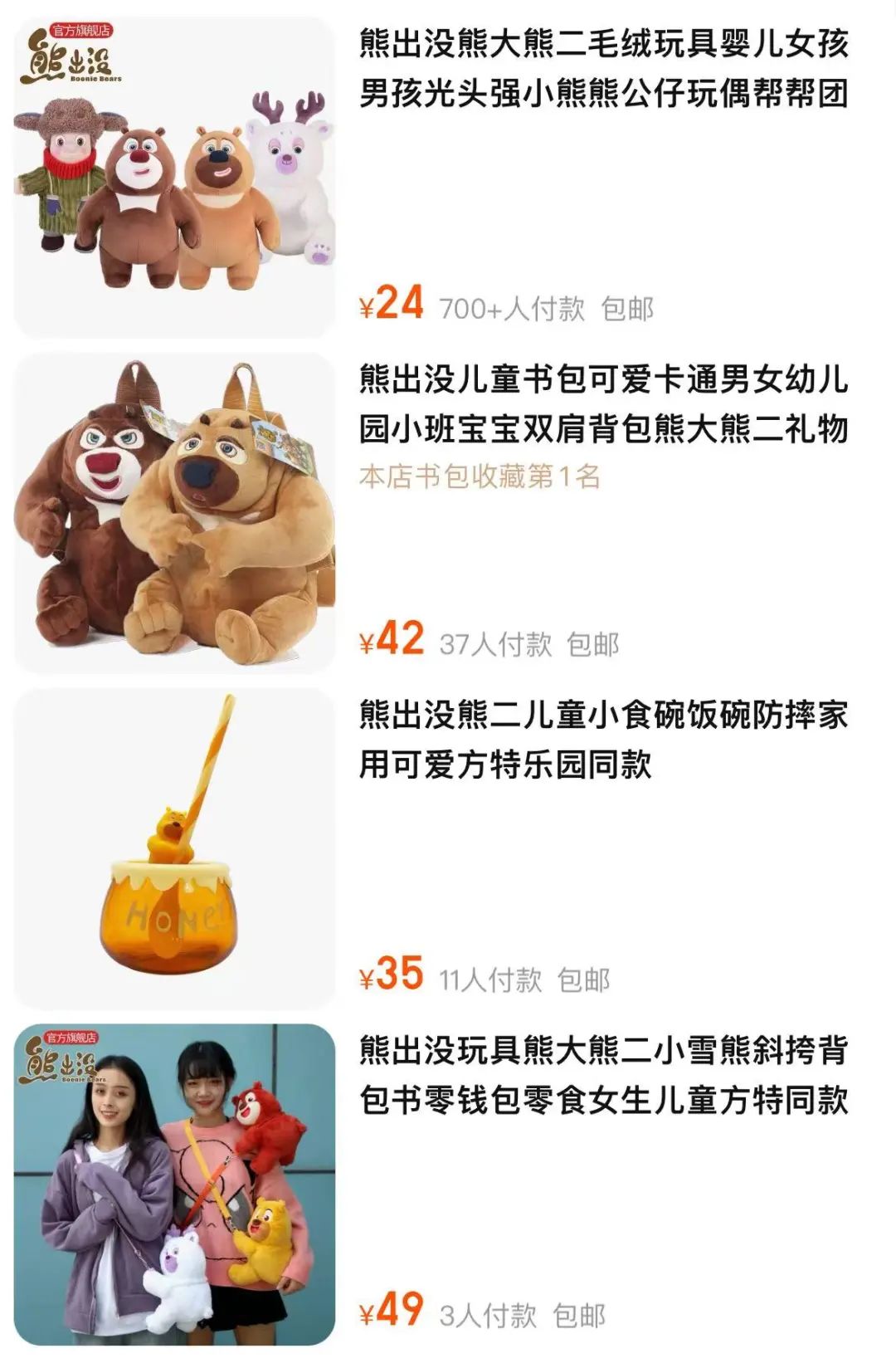Open the ¥42 bear backpack product listing

point(603,404)
